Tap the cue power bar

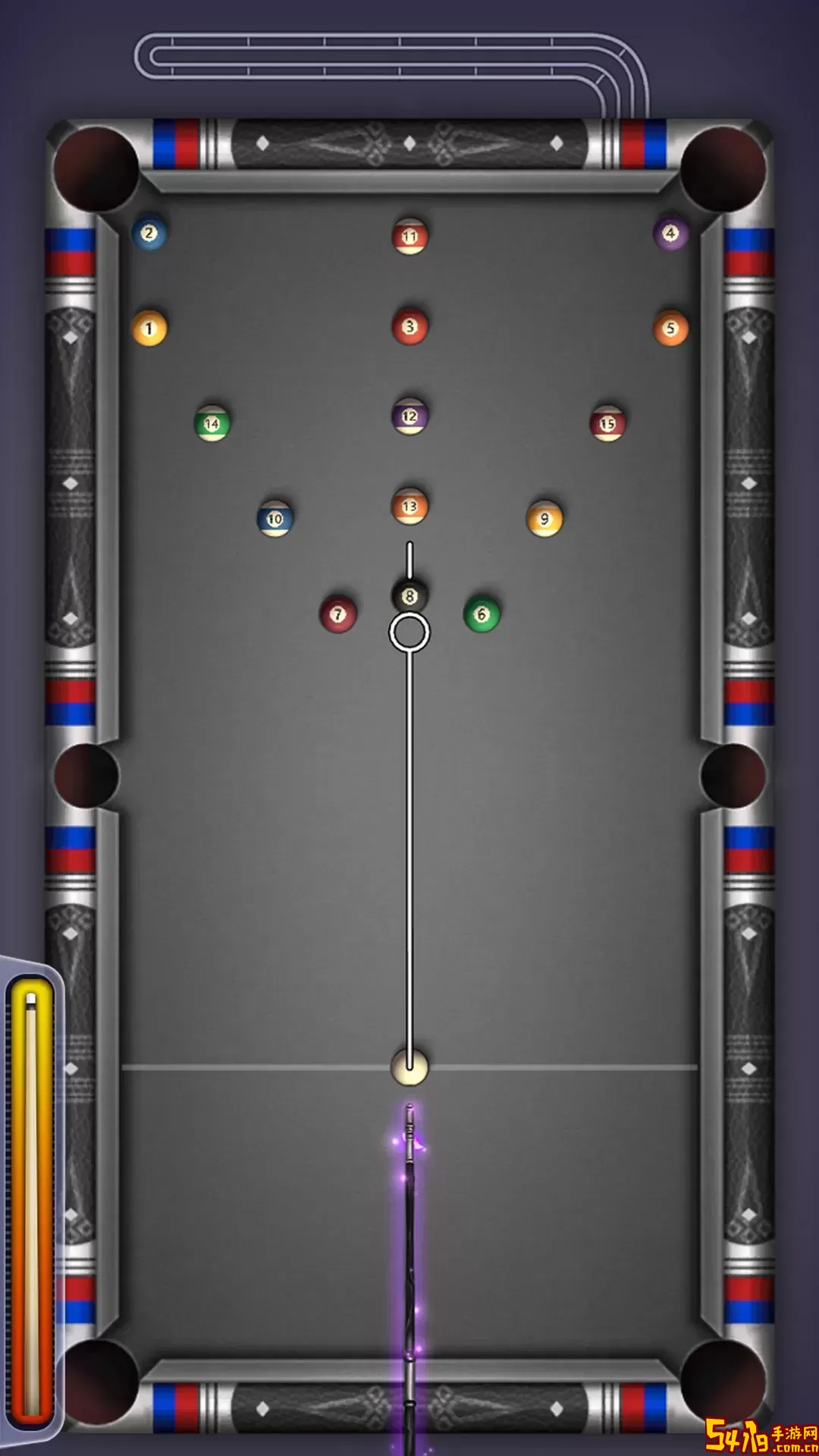pyautogui.click(x=30, y=1200)
